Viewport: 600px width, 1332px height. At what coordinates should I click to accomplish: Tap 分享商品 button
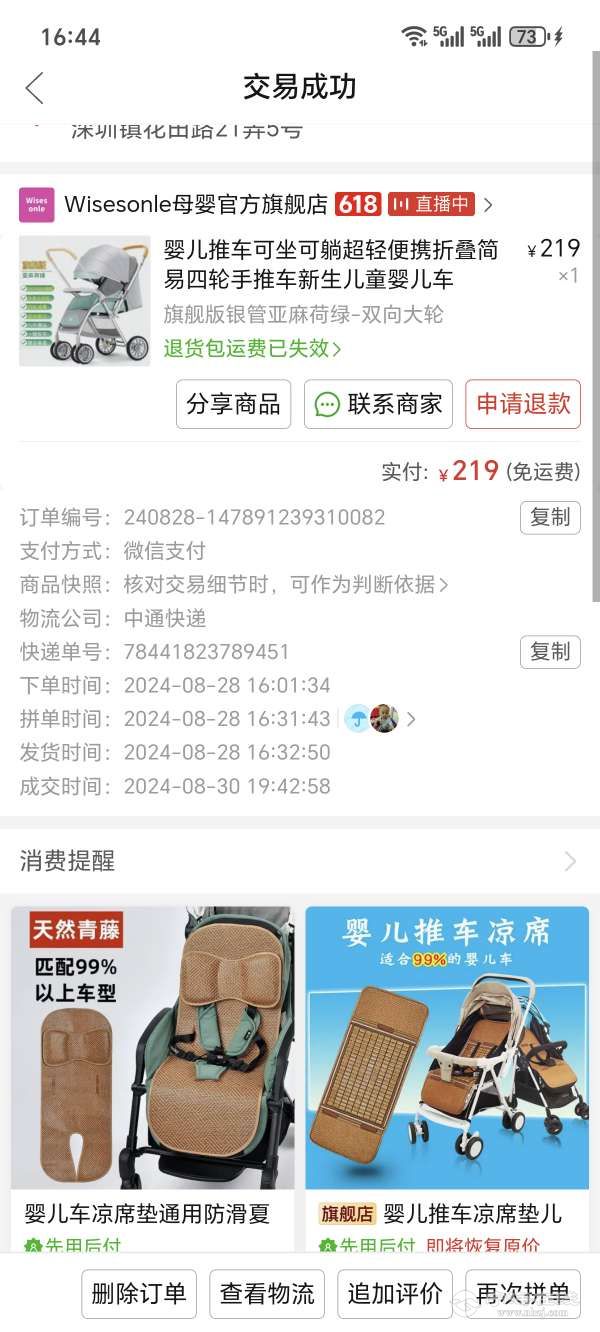(233, 404)
